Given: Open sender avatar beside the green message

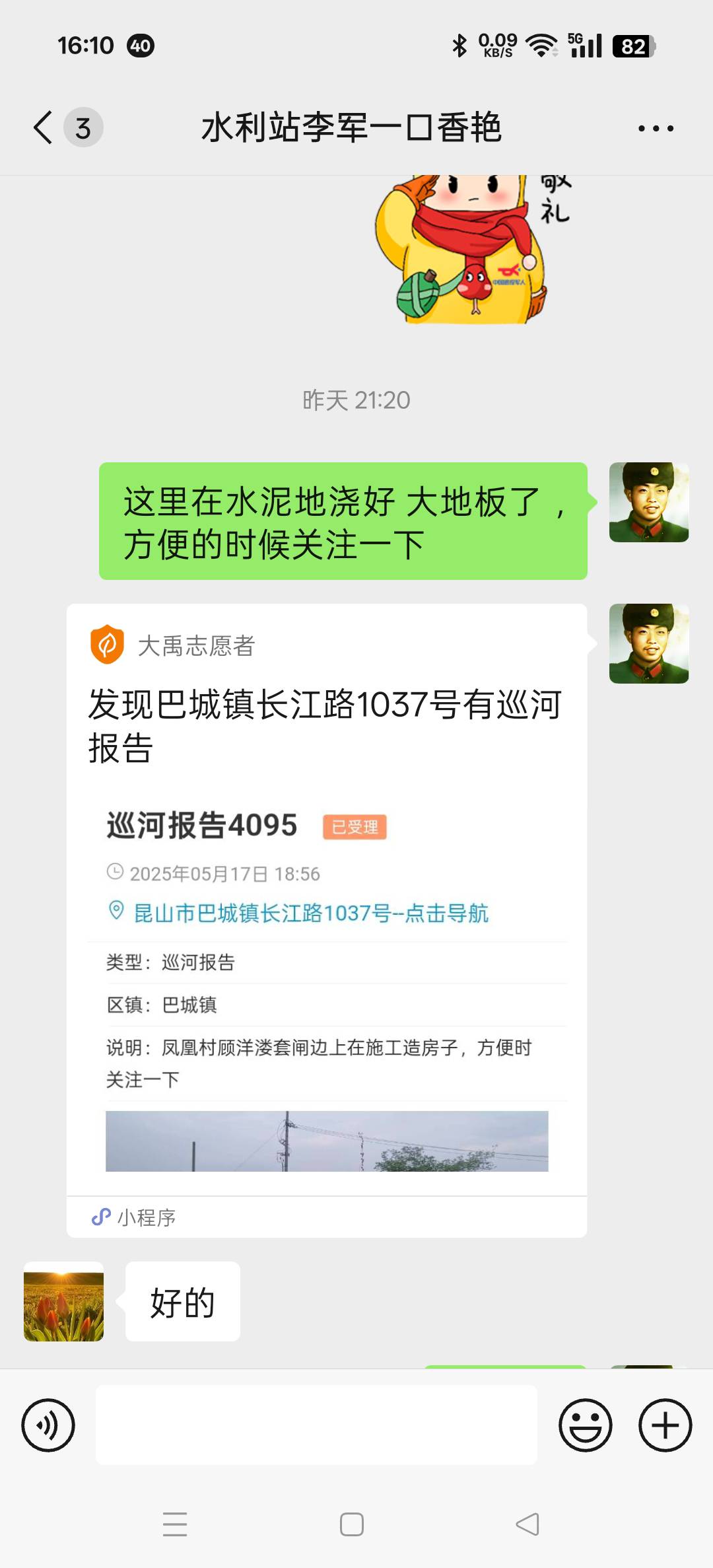Looking at the screenshot, I should point(649,502).
